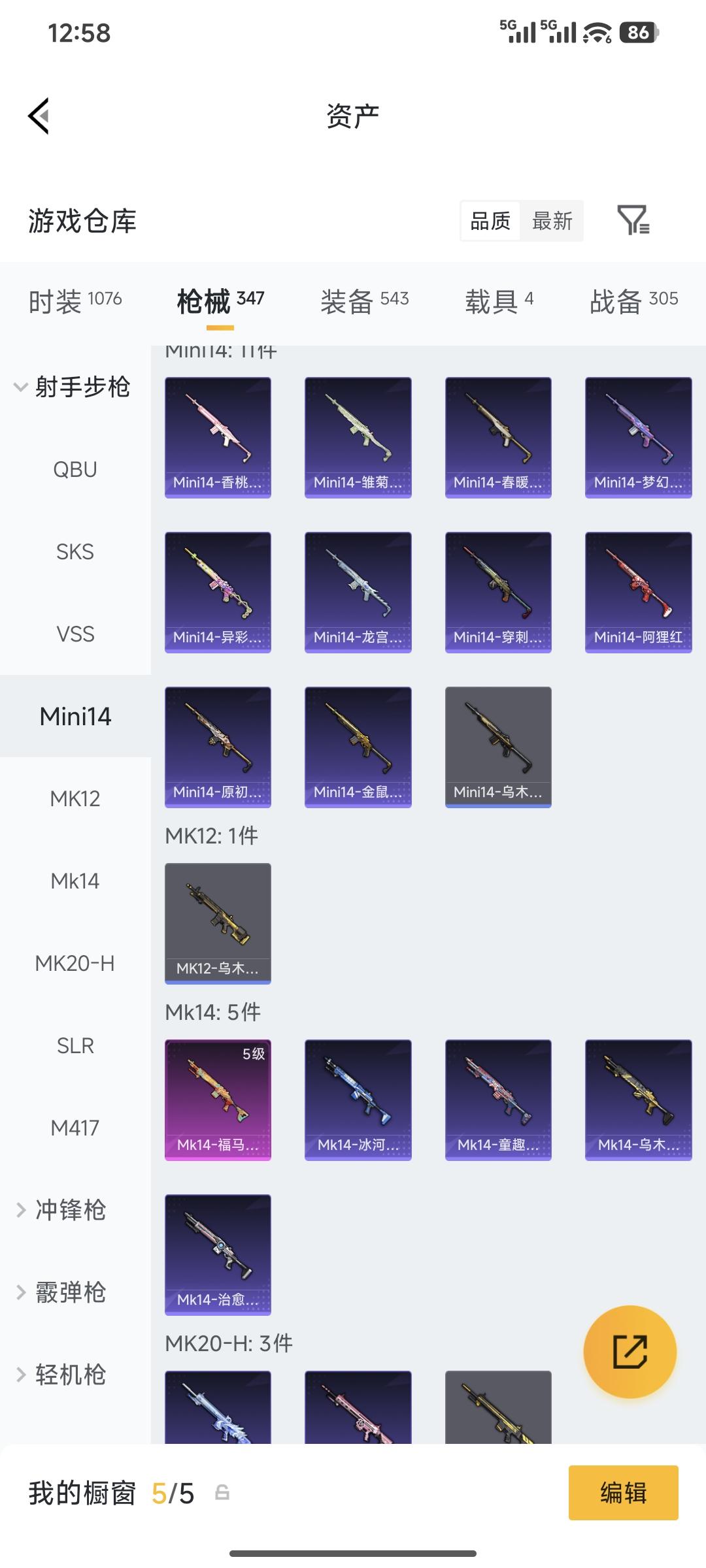
Task: Open the Mk14-福马 level 5 skin
Action: pyautogui.click(x=218, y=1100)
